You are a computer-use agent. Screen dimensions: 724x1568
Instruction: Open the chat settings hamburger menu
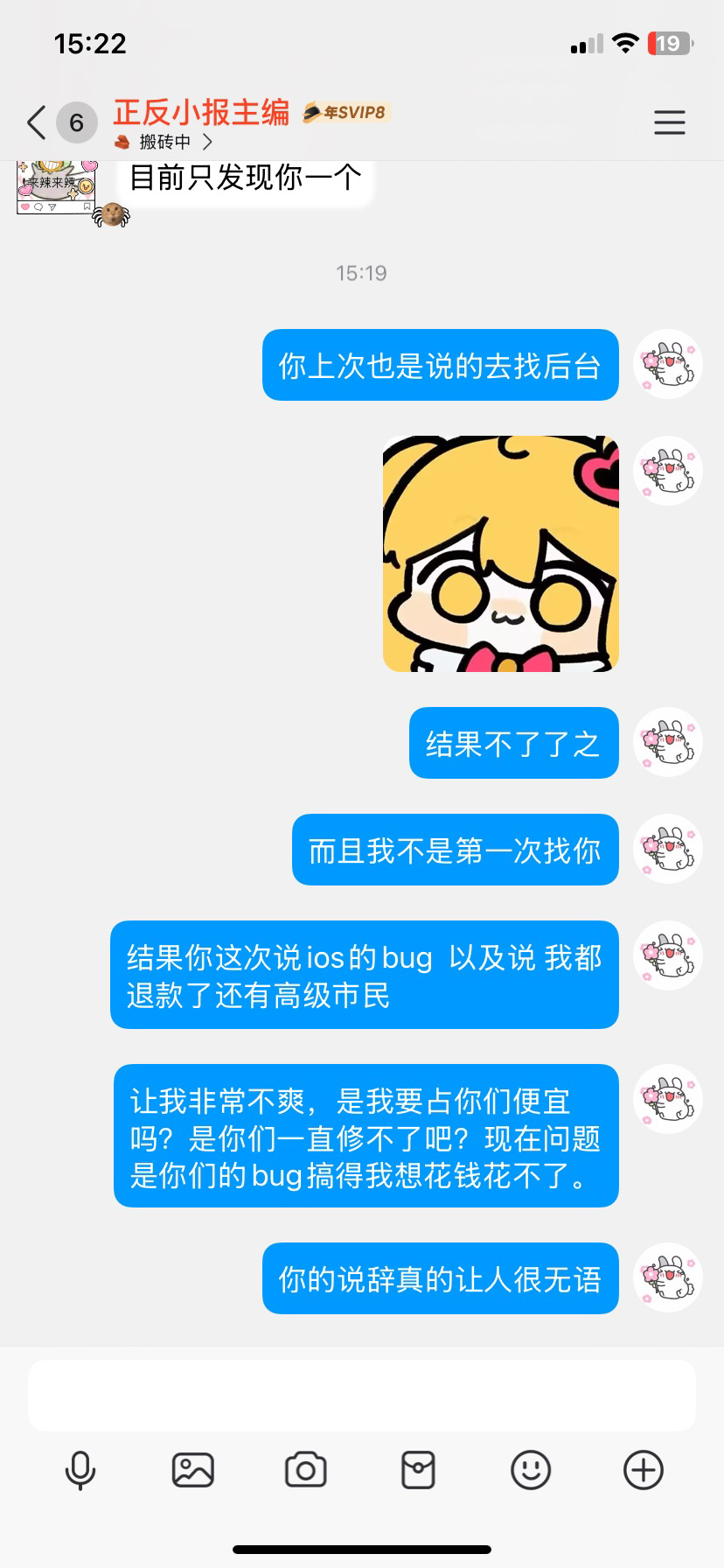[x=670, y=122]
